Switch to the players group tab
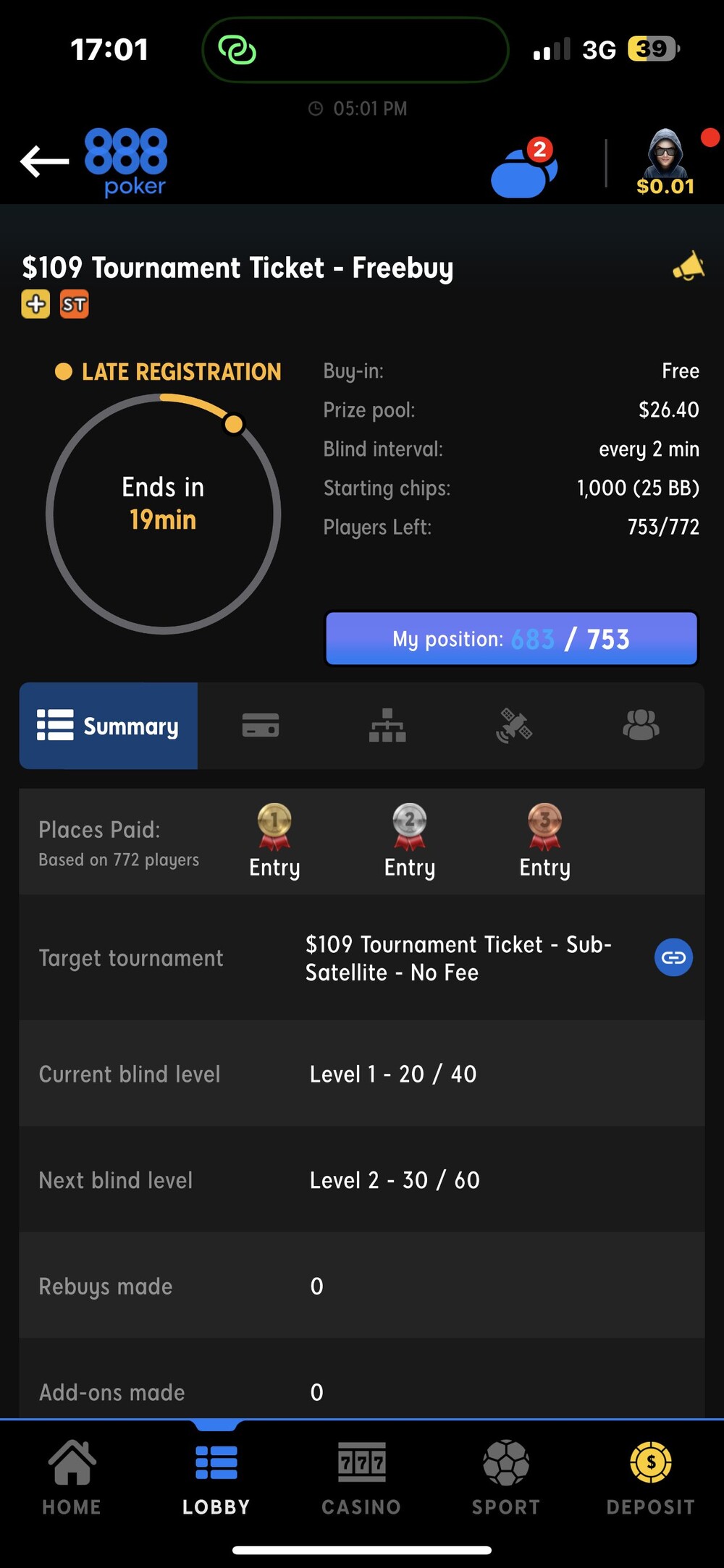Image resolution: width=724 pixels, height=1568 pixels. point(641,725)
